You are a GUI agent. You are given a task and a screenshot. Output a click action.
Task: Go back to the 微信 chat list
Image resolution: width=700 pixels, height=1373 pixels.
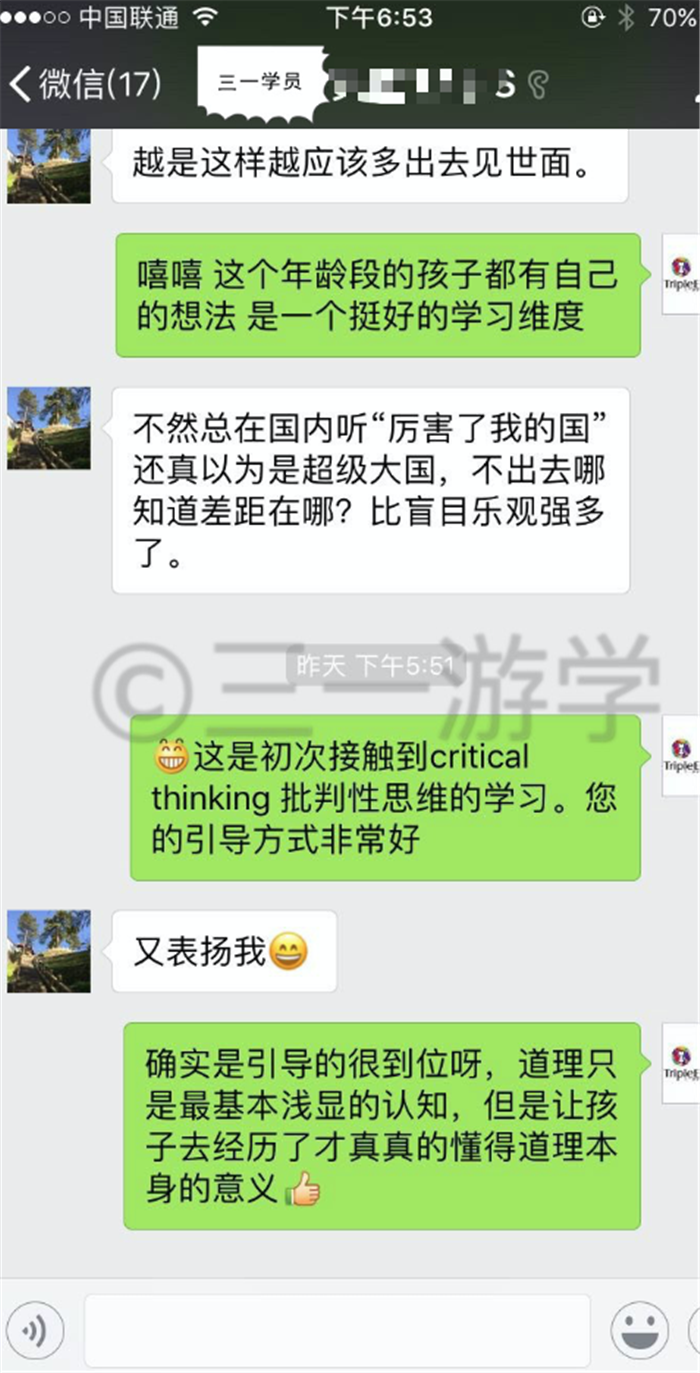click(85, 84)
